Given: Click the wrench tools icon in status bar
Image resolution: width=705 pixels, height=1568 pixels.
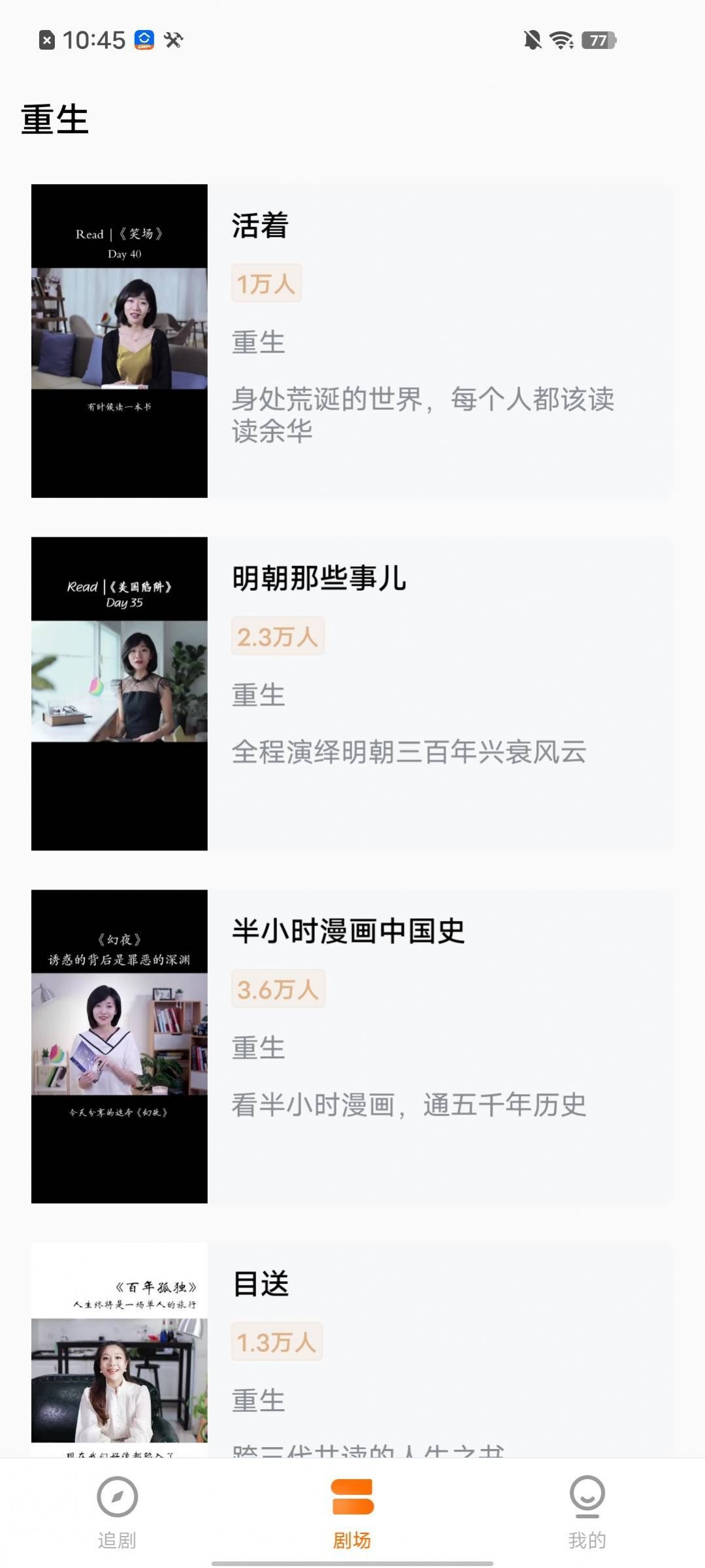Looking at the screenshot, I should [172, 41].
